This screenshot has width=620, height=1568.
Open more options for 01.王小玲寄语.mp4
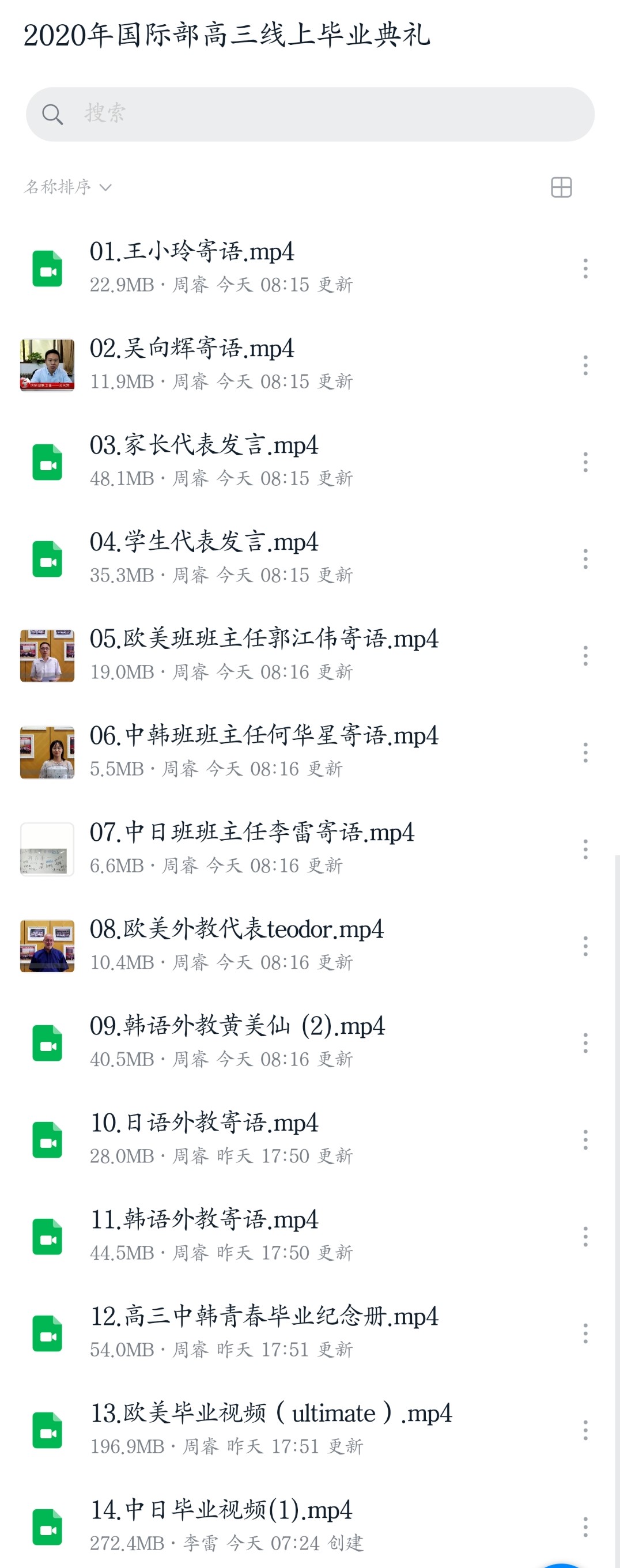coord(585,269)
